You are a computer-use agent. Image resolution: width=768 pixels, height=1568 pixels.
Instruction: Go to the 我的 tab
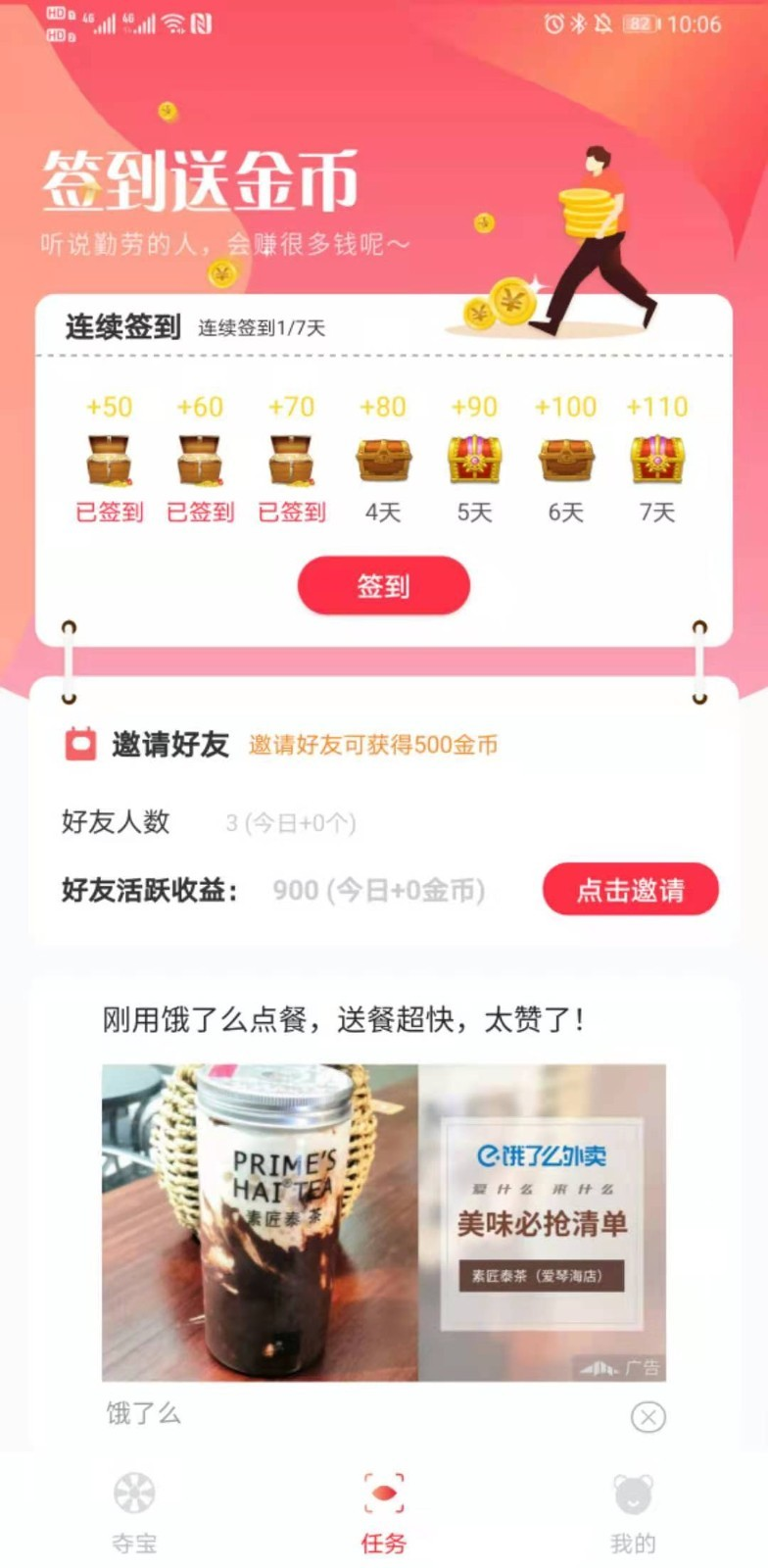(x=633, y=1512)
